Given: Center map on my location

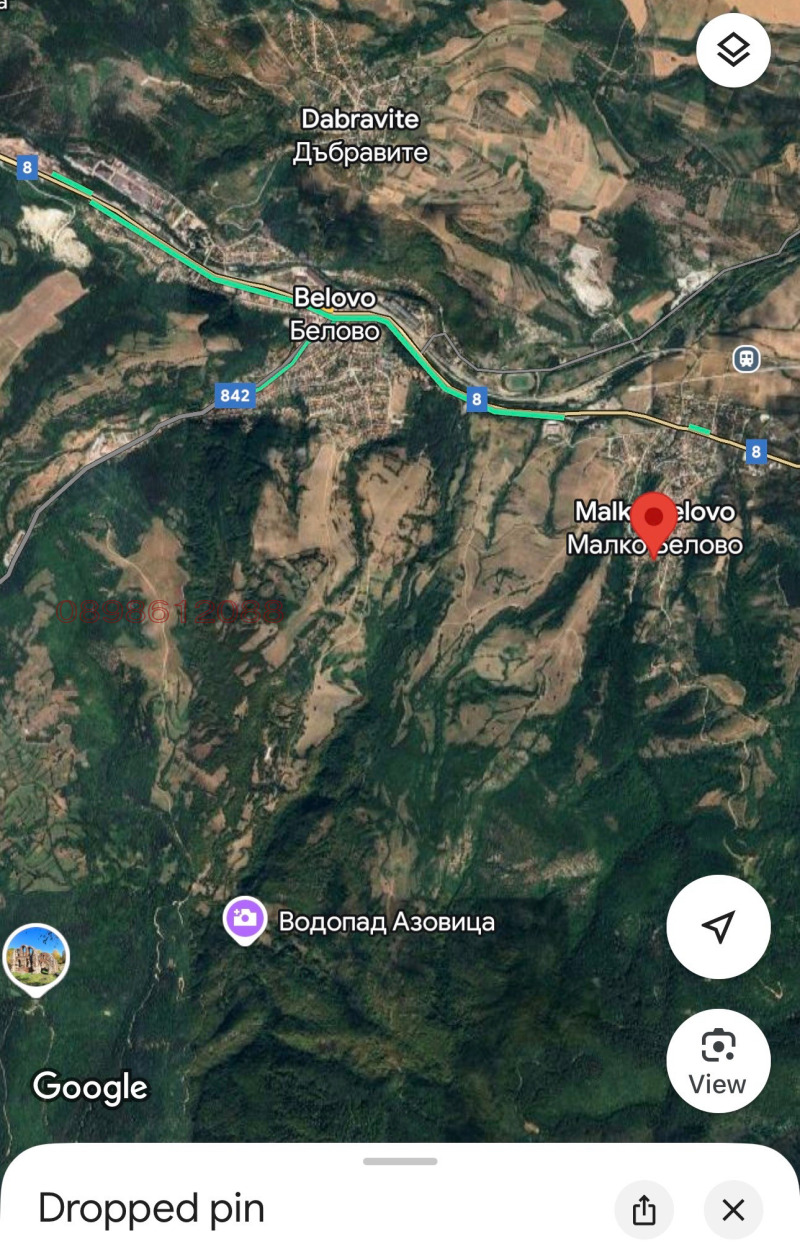Looking at the screenshot, I should coord(718,927).
